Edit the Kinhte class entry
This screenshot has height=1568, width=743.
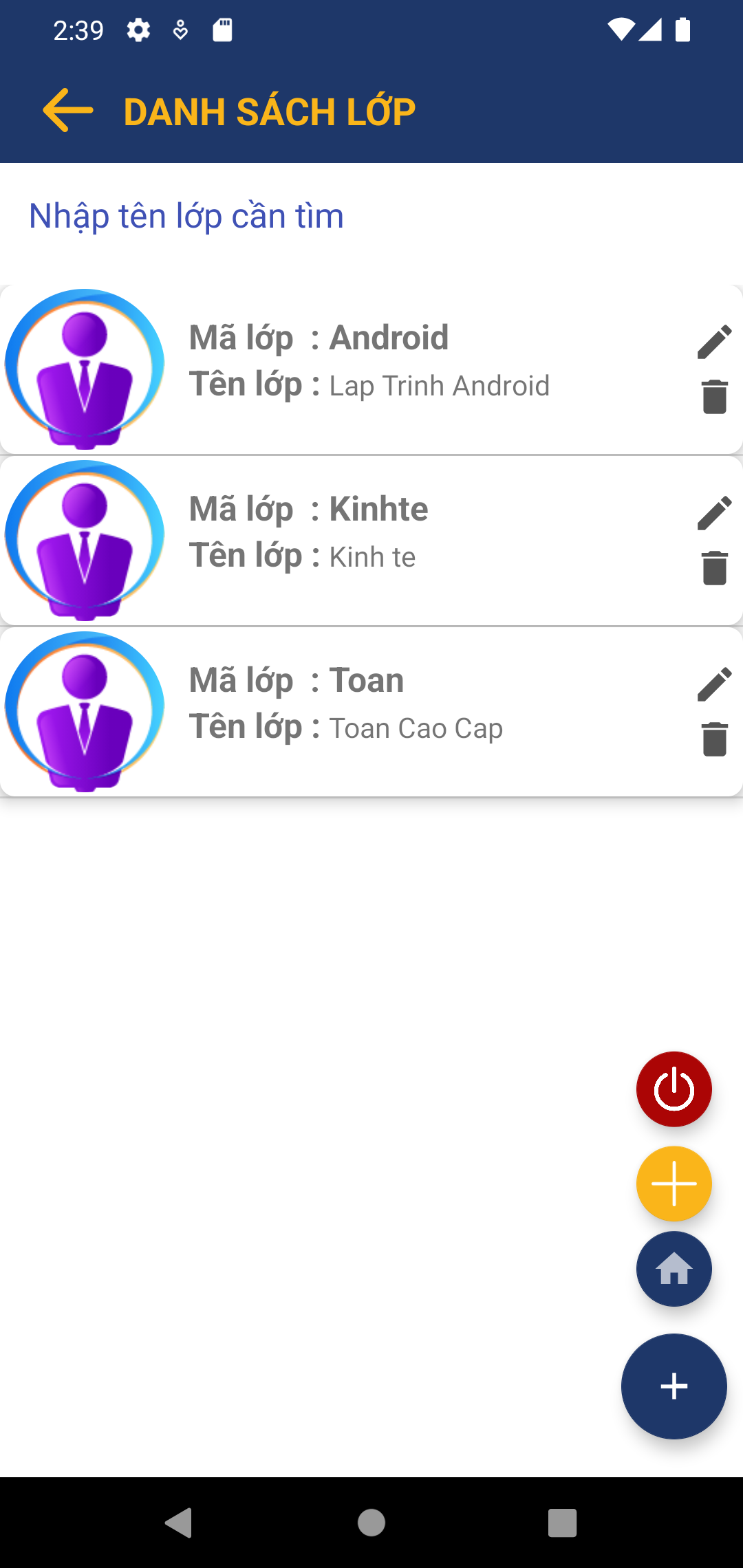coord(715,513)
